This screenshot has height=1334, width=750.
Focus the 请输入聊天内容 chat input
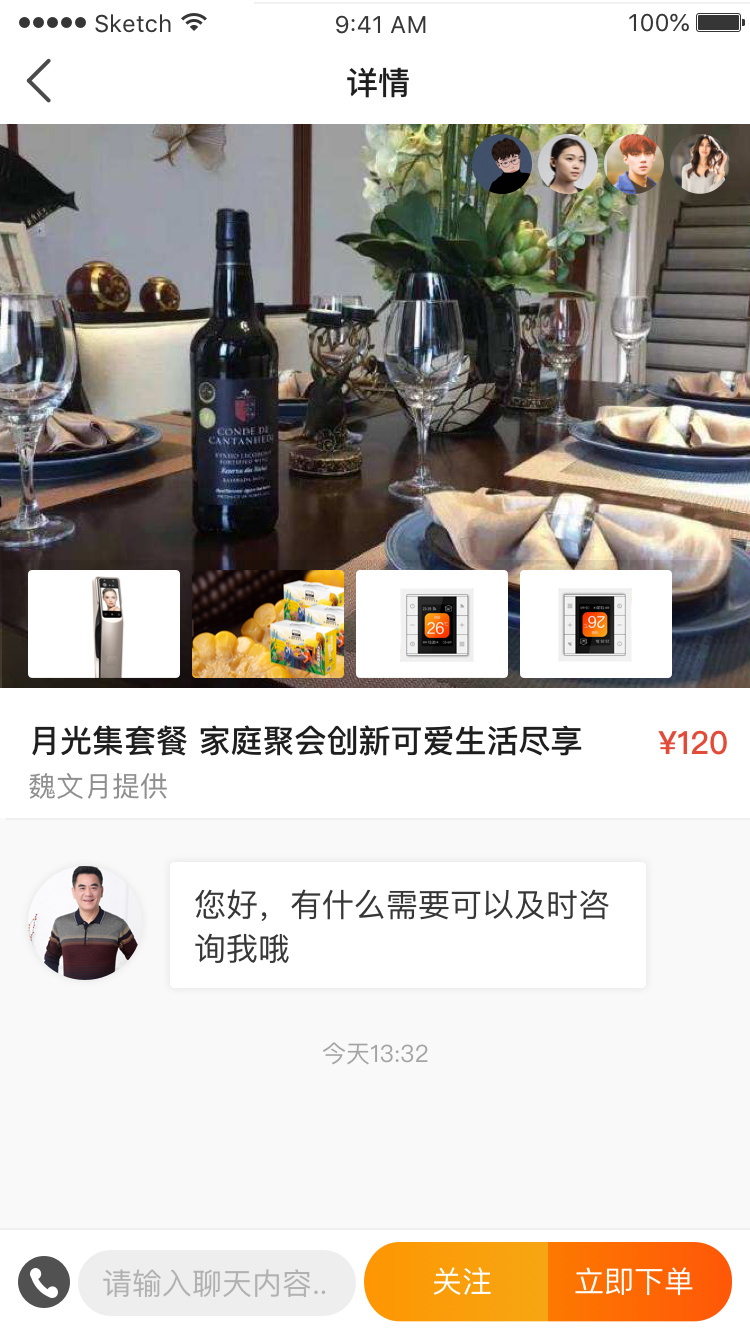pyautogui.click(x=216, y=1282)
